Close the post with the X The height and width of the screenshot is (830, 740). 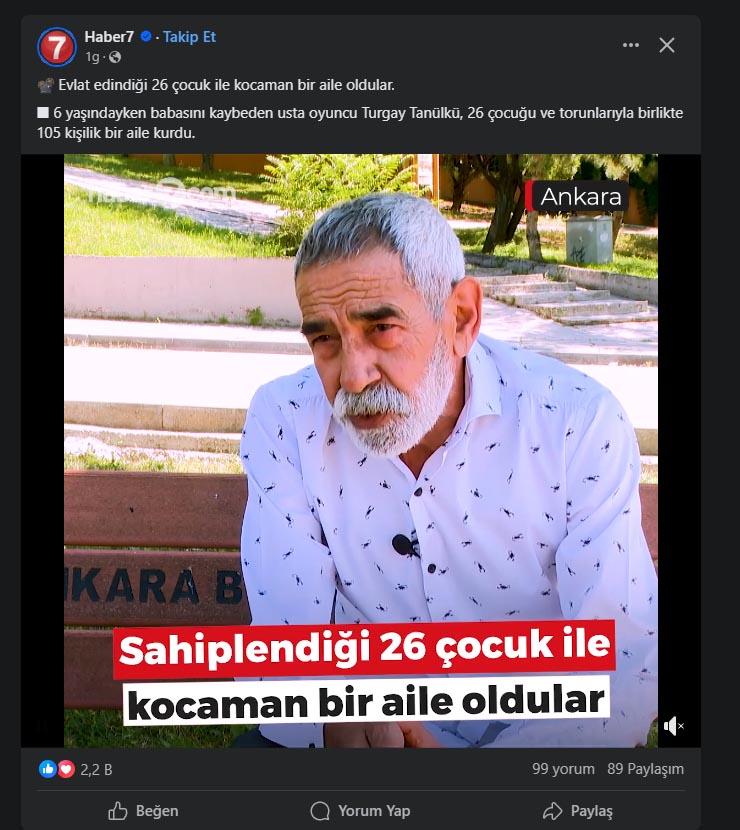pyautogui.click(x=667, y=45)
